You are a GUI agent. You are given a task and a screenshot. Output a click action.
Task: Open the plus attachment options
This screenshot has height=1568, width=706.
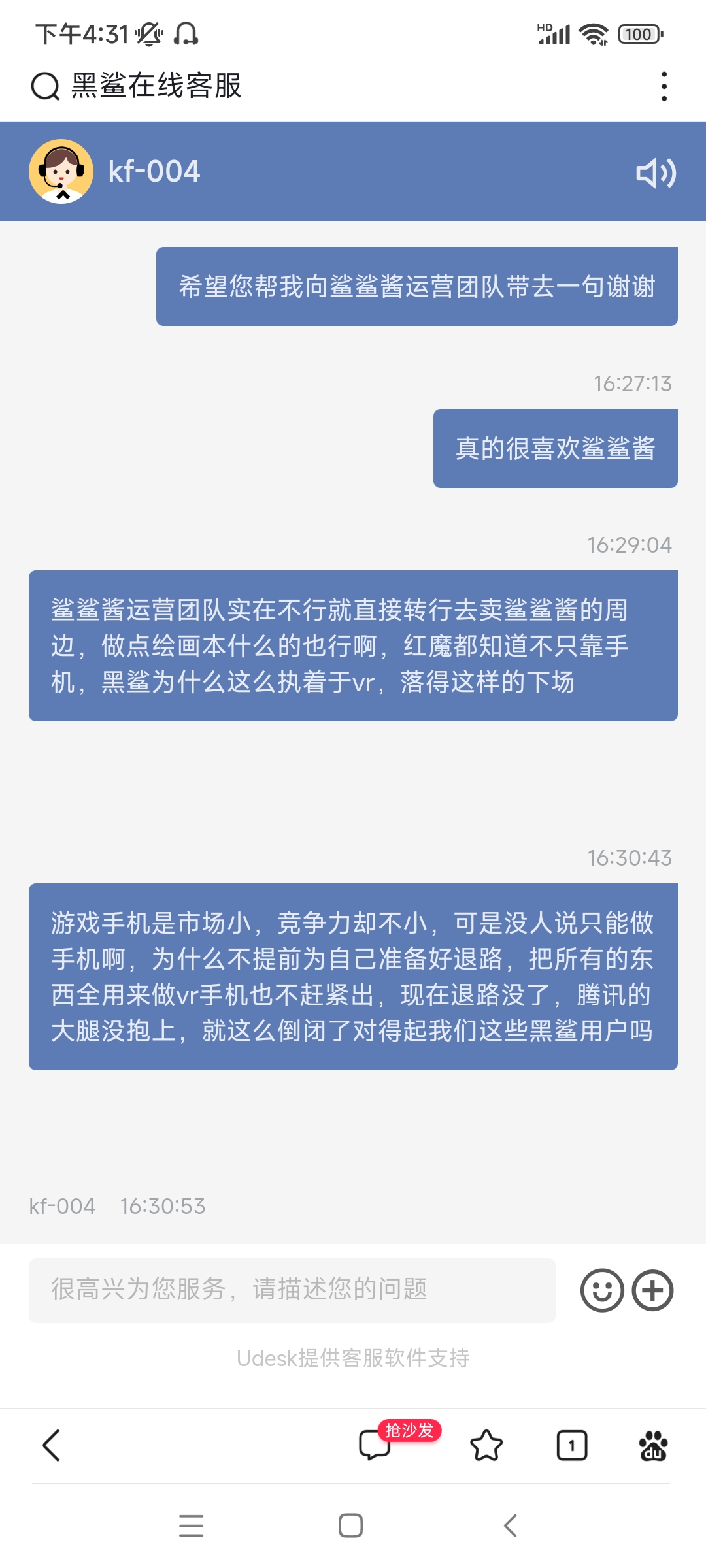pyautogui.click(x=652, y=1290)
